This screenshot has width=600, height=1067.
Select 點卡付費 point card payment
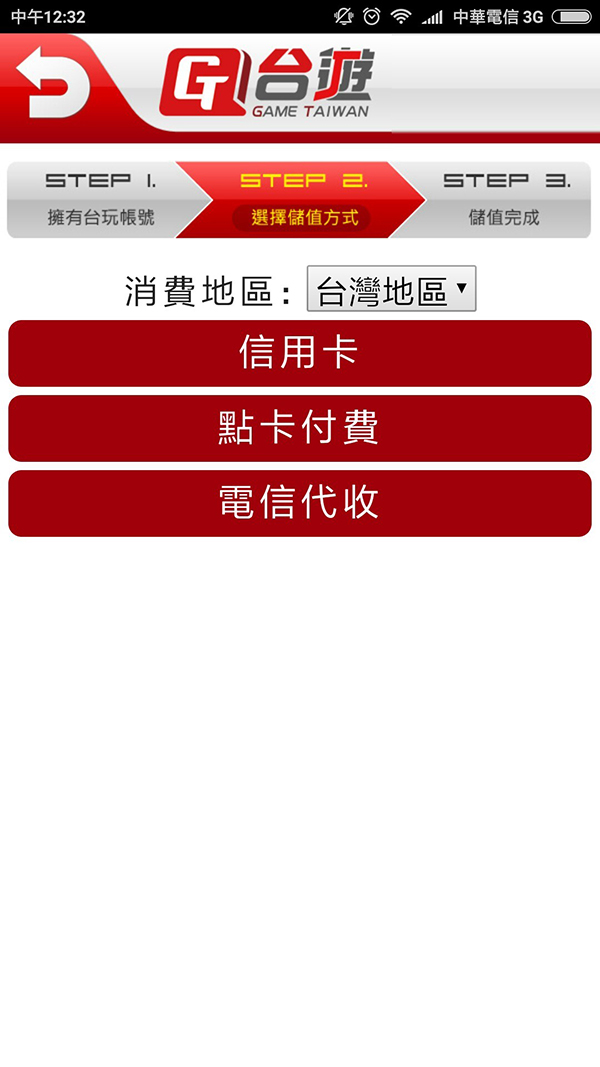point(300,428)
